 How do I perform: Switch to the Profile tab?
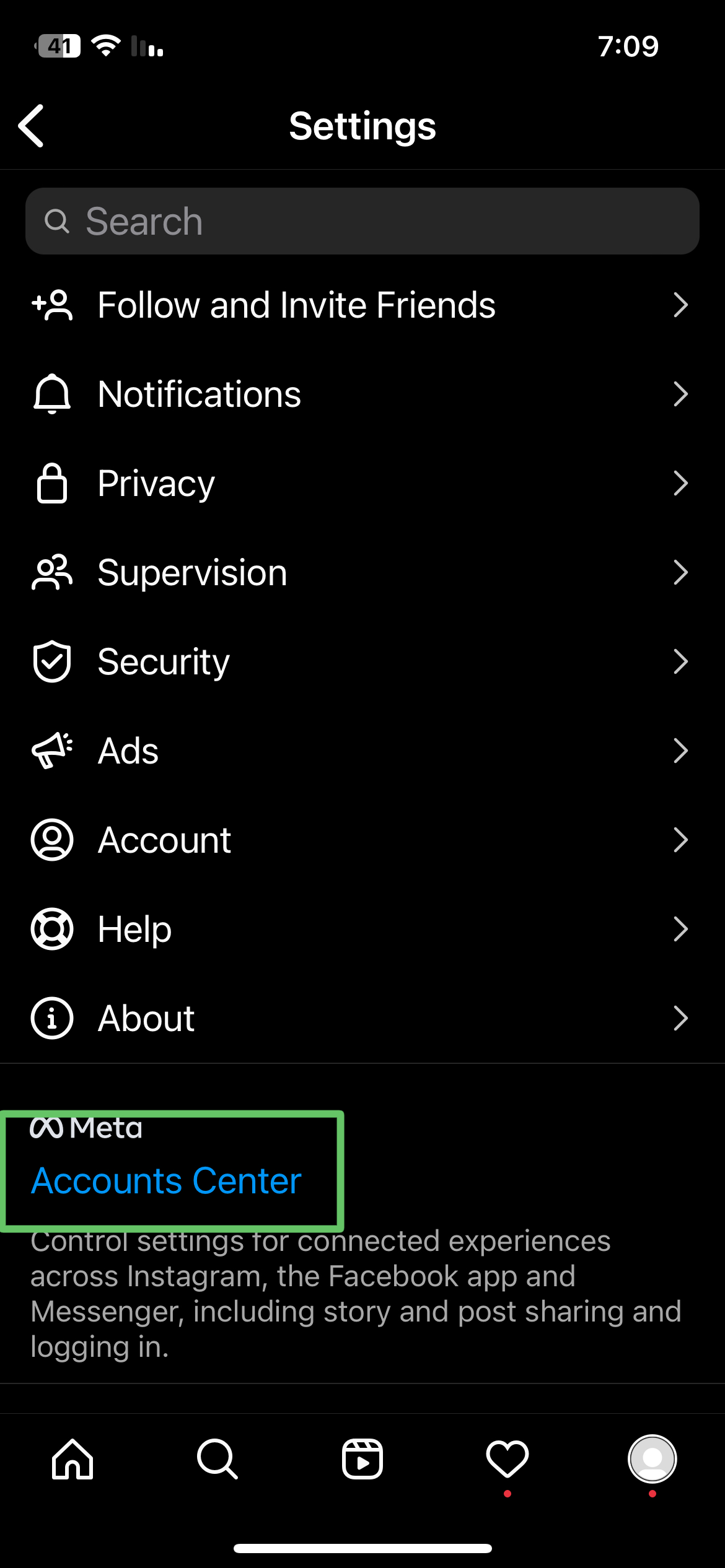click(652, 1459)
